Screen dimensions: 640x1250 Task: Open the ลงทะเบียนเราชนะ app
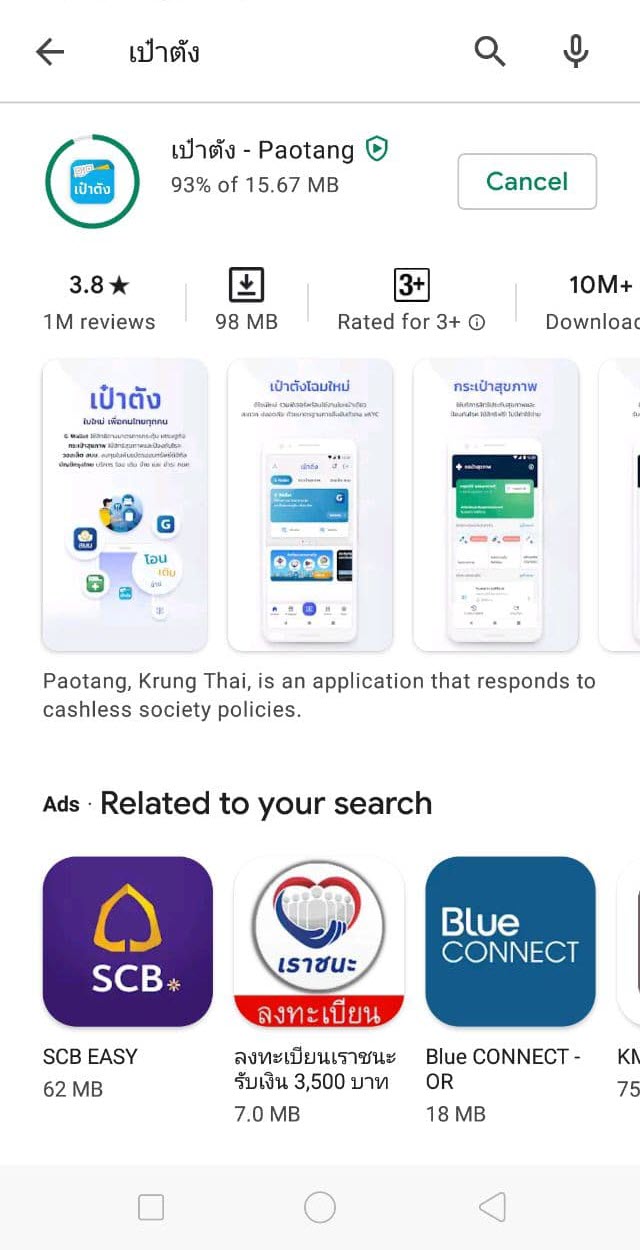[318, 941]
